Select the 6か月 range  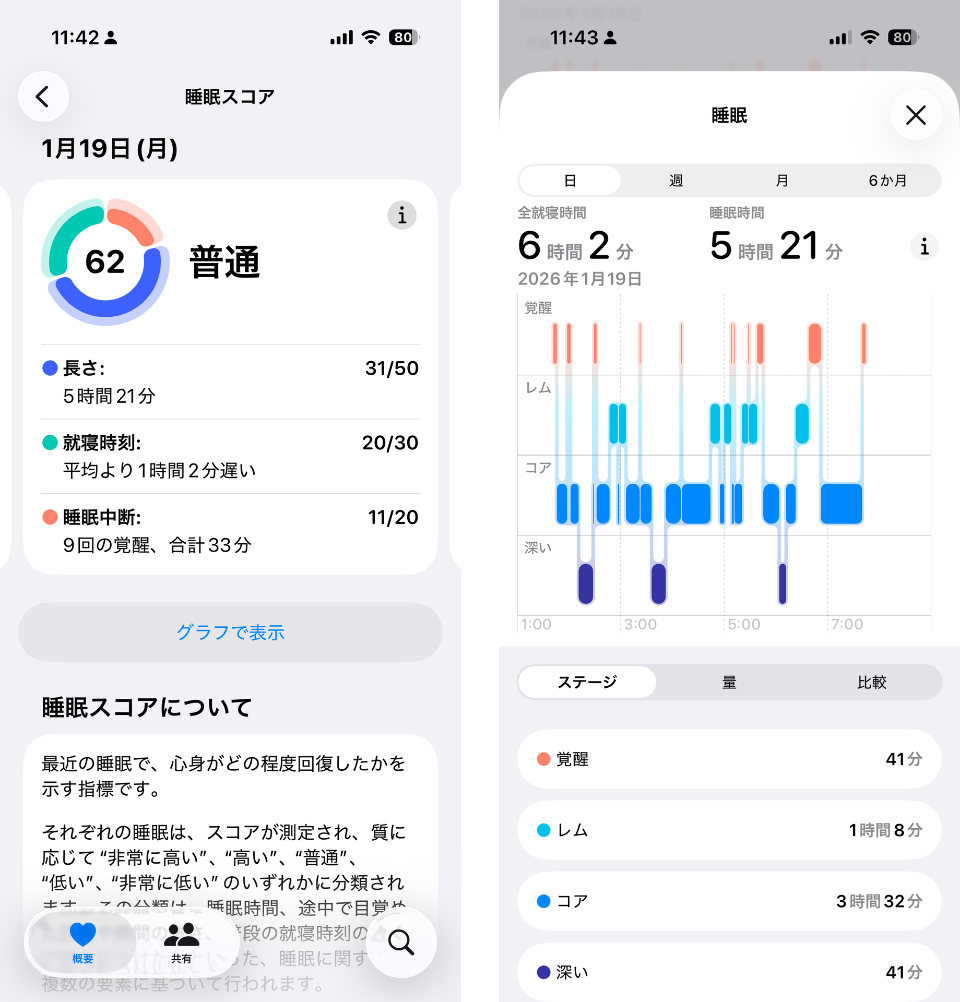coord(887,181)
